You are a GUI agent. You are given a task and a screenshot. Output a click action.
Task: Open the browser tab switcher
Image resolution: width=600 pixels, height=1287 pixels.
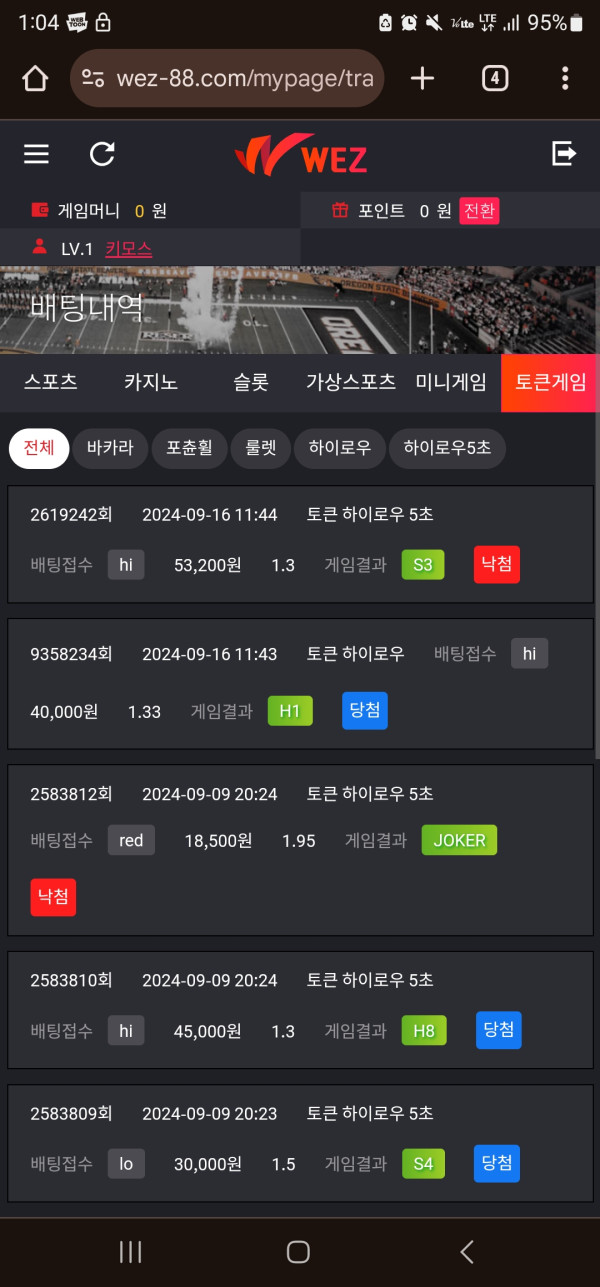click(495, 78)
